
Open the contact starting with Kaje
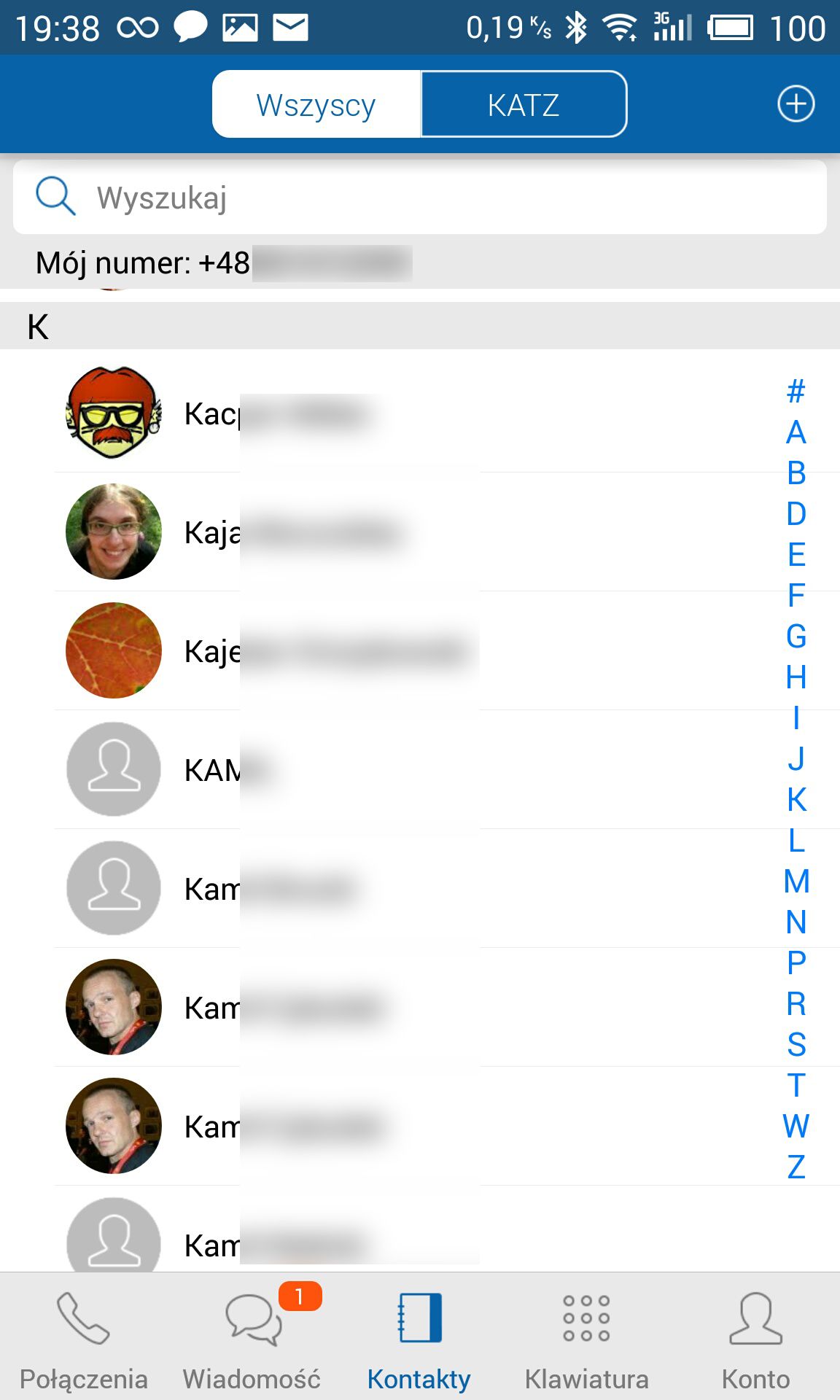[x=420, y=650]
